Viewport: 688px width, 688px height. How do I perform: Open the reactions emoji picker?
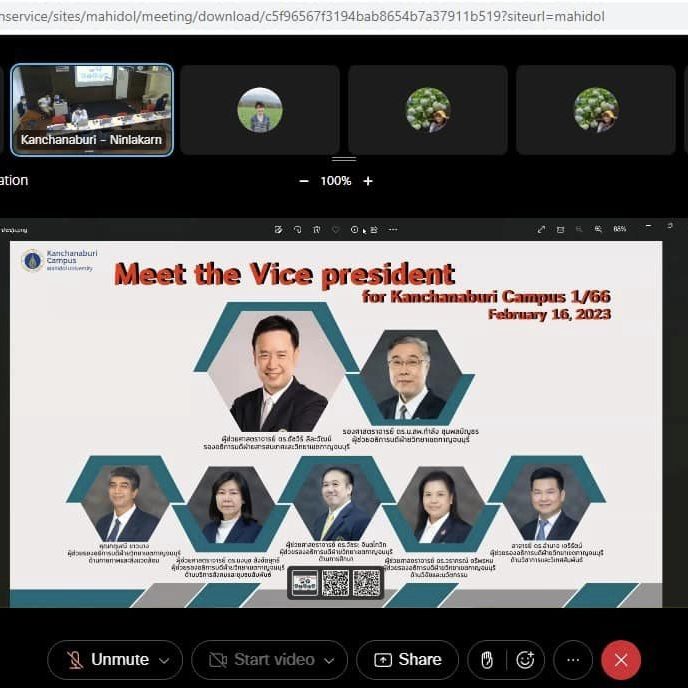click(525, 660)
